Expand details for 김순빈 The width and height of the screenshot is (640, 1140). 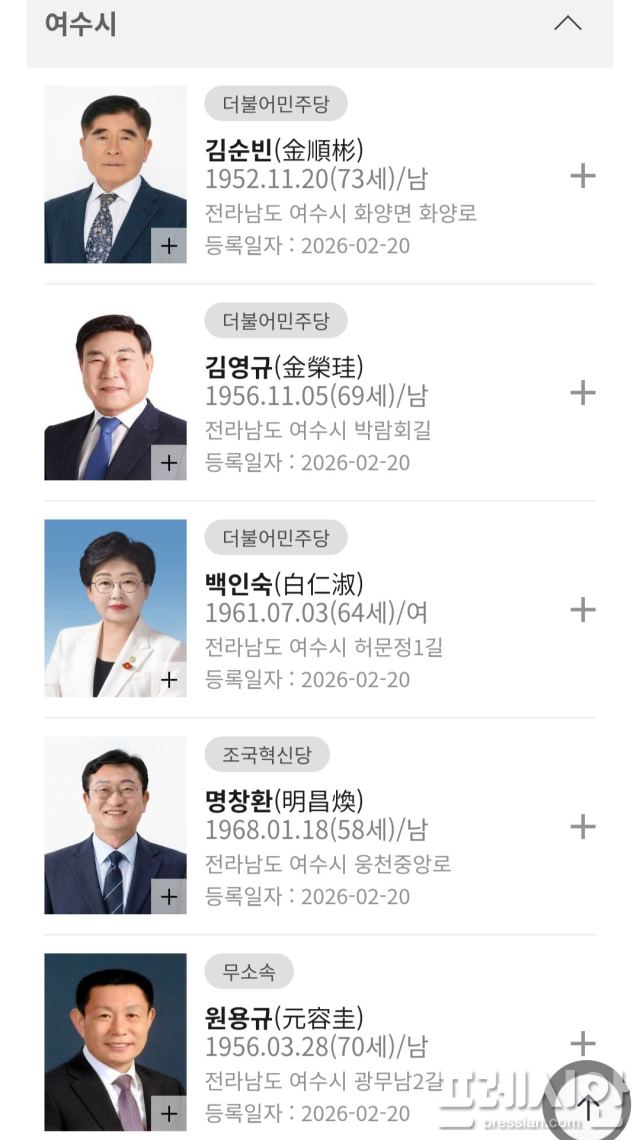tap(582, 177)
